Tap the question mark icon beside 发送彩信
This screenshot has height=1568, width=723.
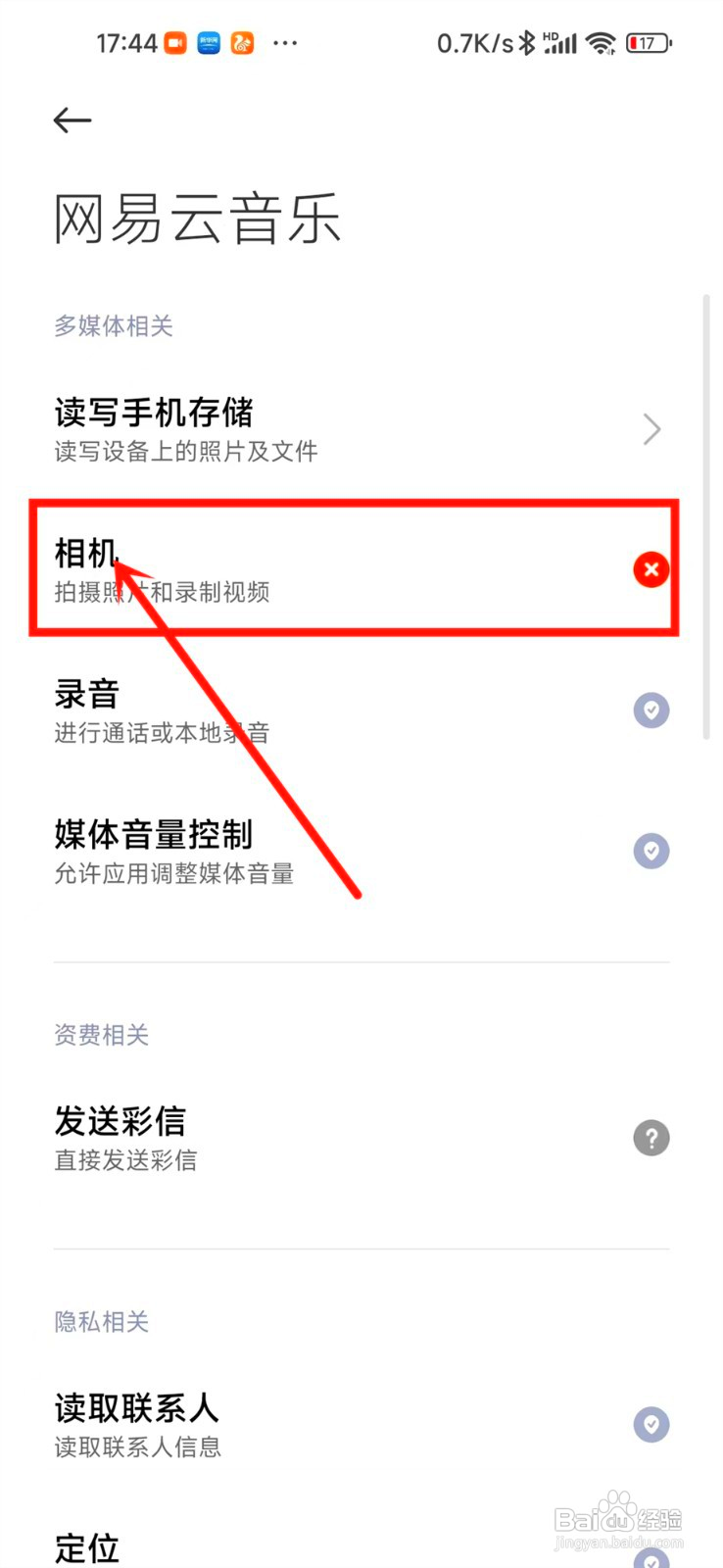tap(651, 1138)
